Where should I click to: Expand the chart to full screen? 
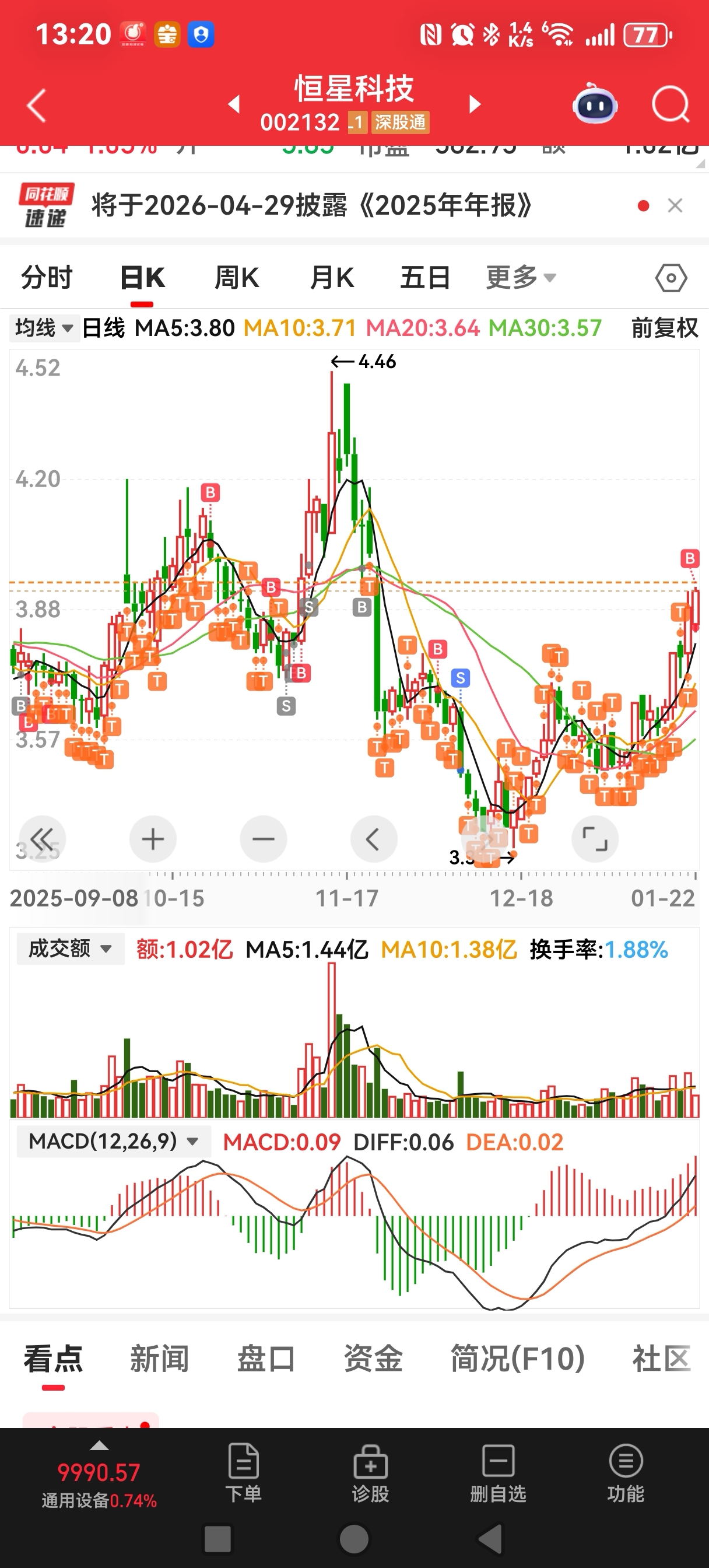click(595, 839)
